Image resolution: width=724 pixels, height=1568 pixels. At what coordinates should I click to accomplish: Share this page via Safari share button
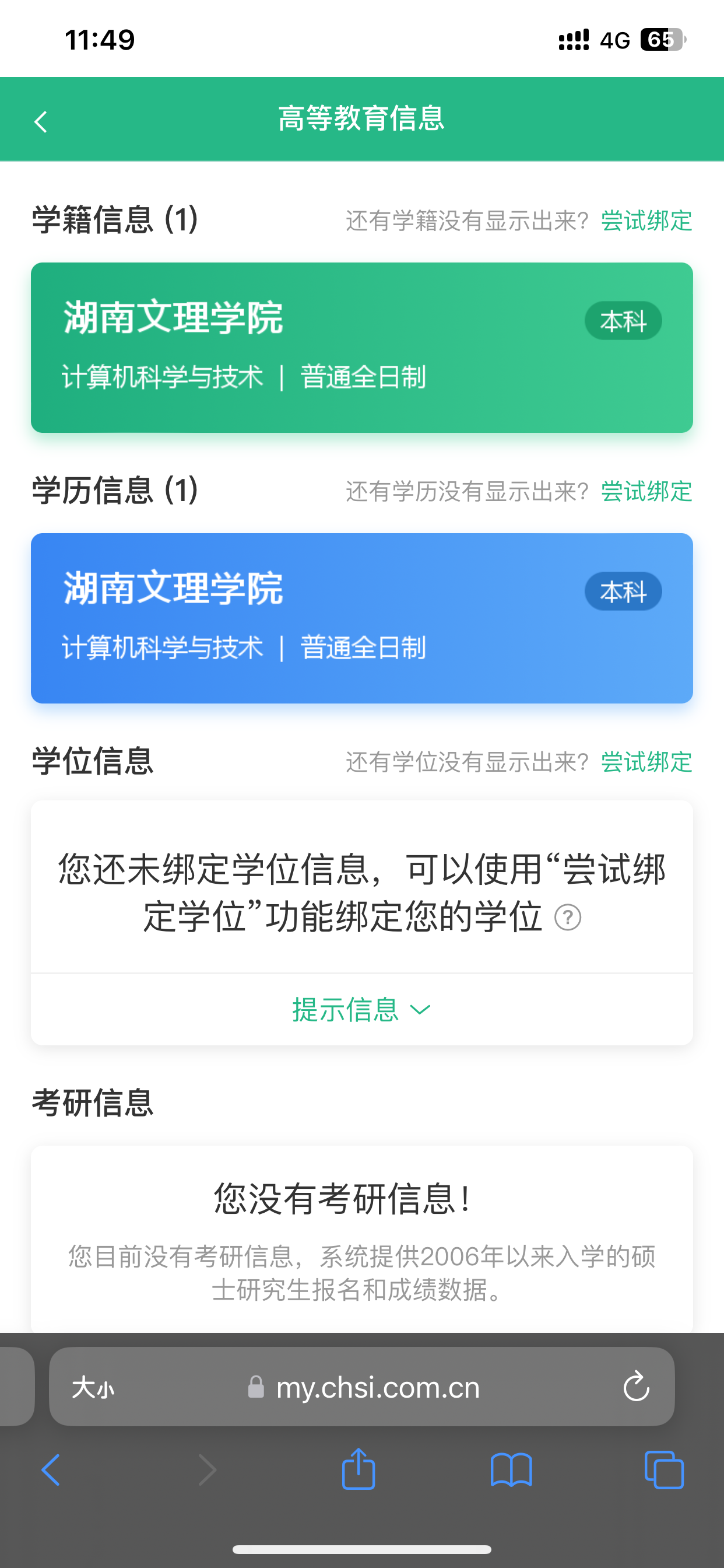tap(359, 1469)
